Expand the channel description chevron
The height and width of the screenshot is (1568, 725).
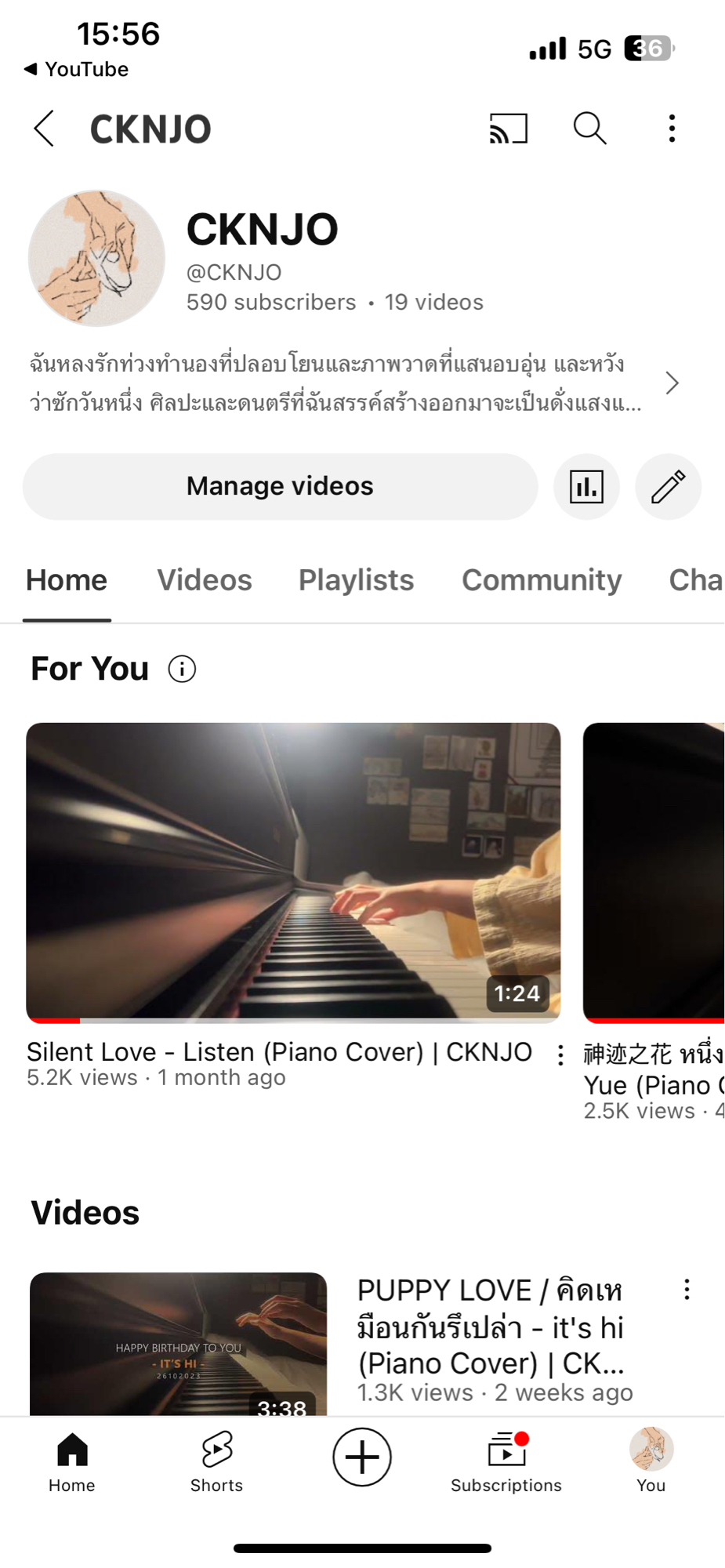(672, 383)
